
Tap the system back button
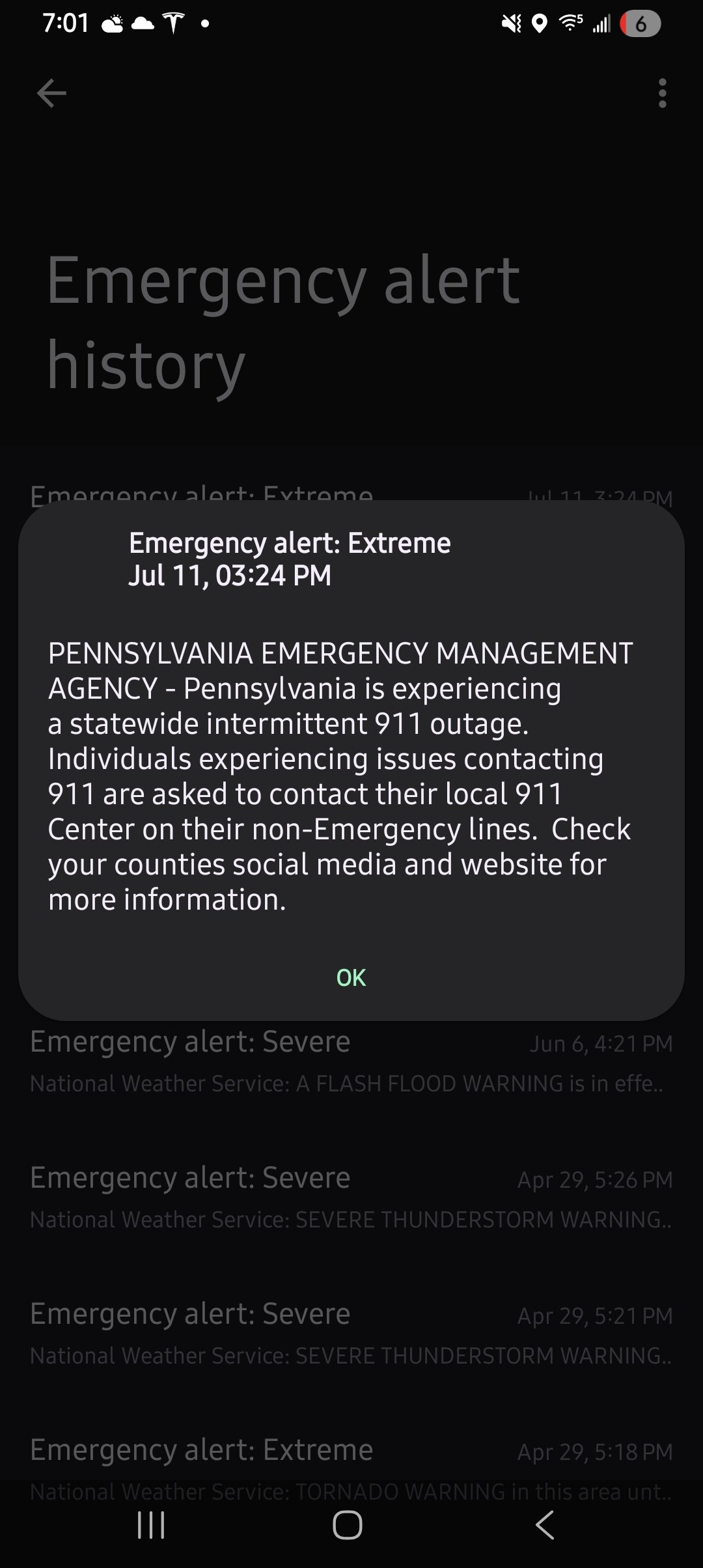(545, 1525)
